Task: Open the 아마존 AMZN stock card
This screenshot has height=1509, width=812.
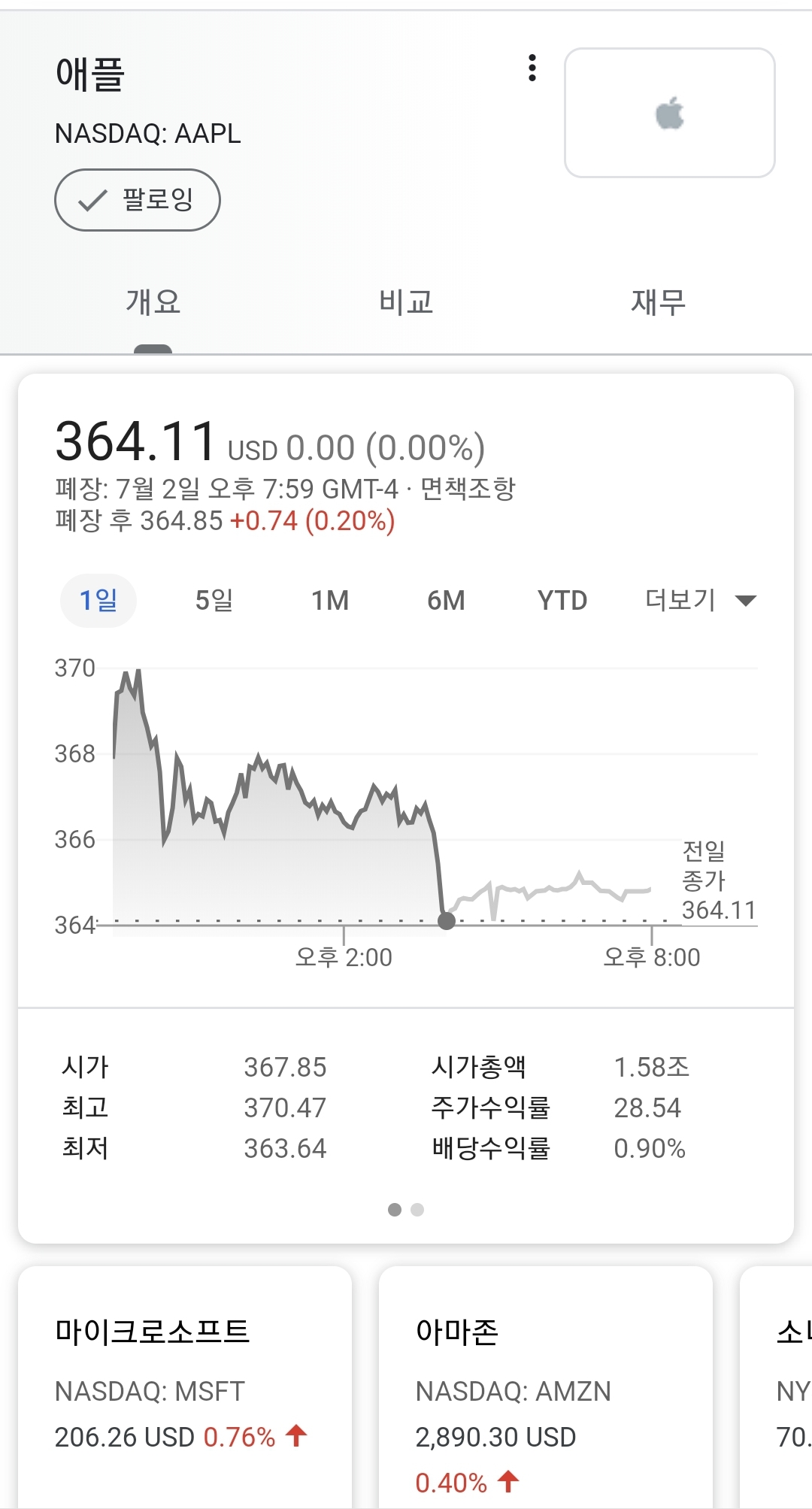Action: (546, 1388)
